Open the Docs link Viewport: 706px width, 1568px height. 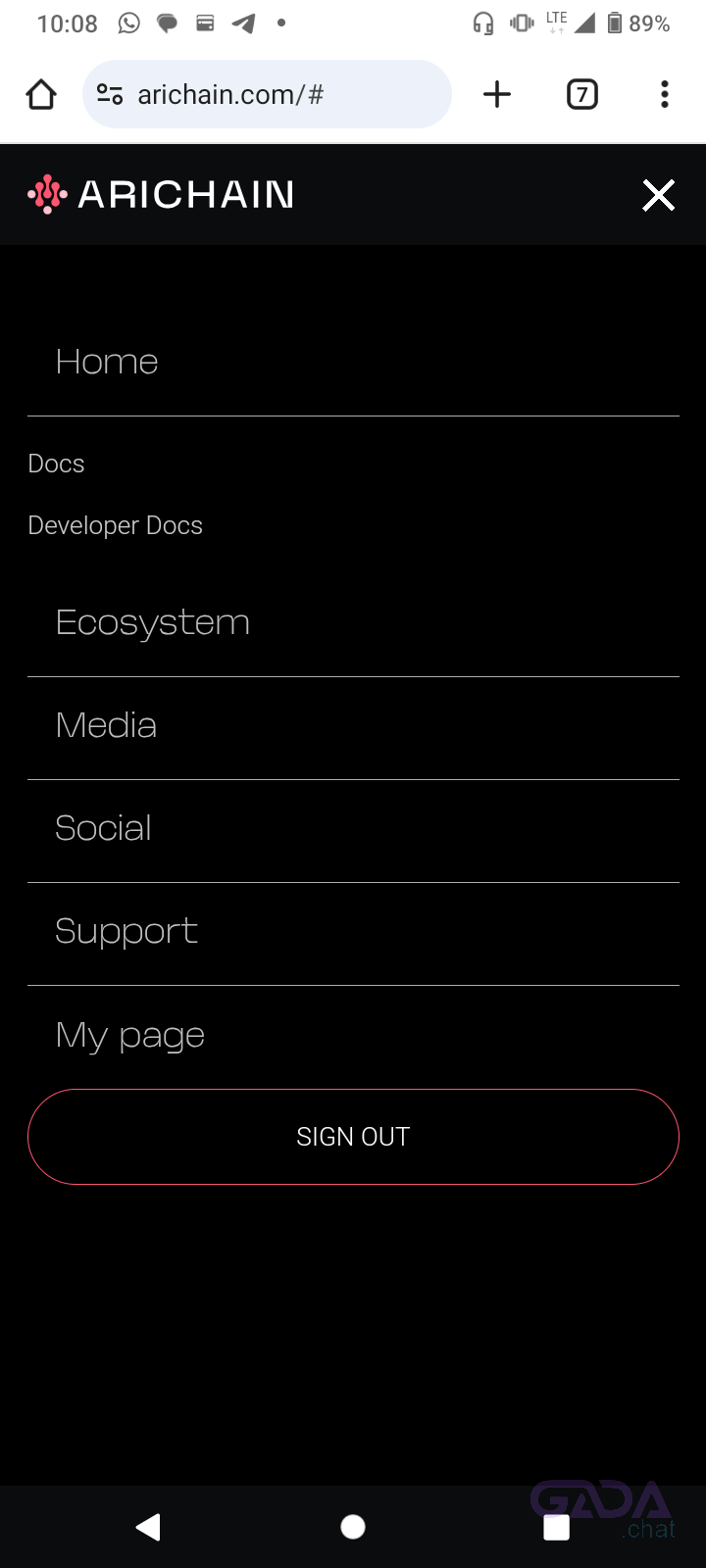[56, 464]
